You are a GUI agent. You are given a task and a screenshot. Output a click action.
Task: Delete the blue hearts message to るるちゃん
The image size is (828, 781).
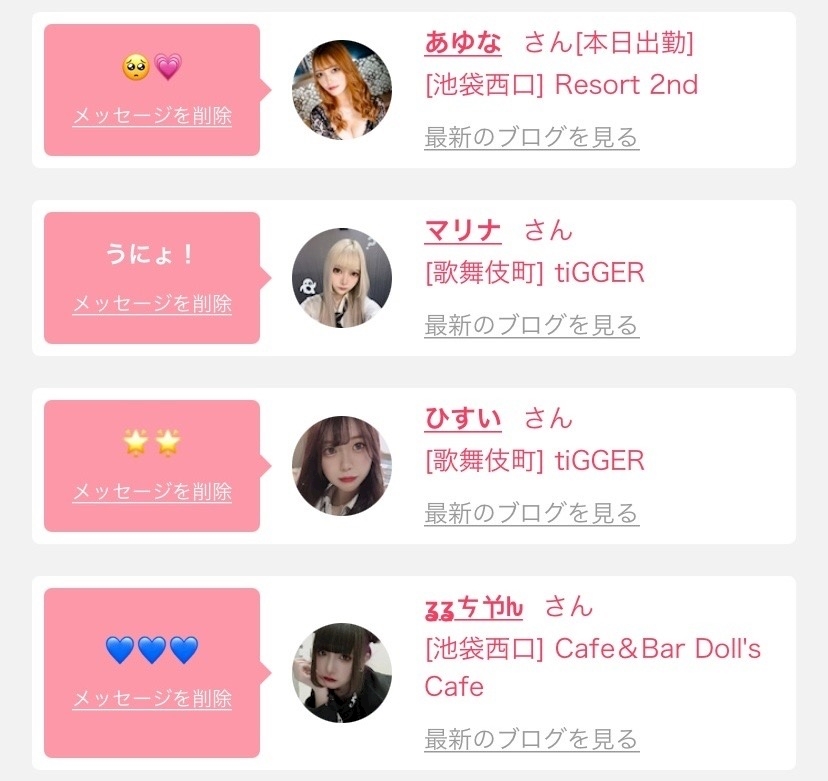click(x=152, y=699)
